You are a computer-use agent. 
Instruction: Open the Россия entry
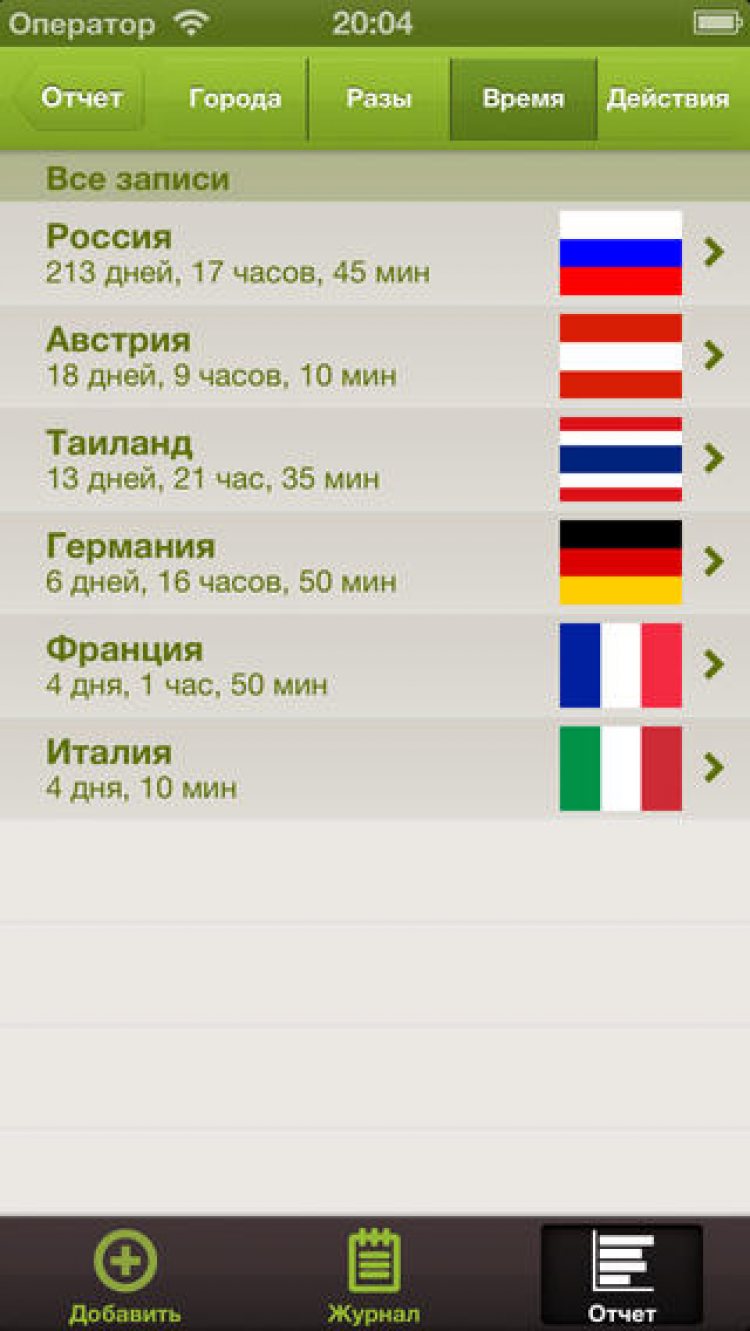375,254
